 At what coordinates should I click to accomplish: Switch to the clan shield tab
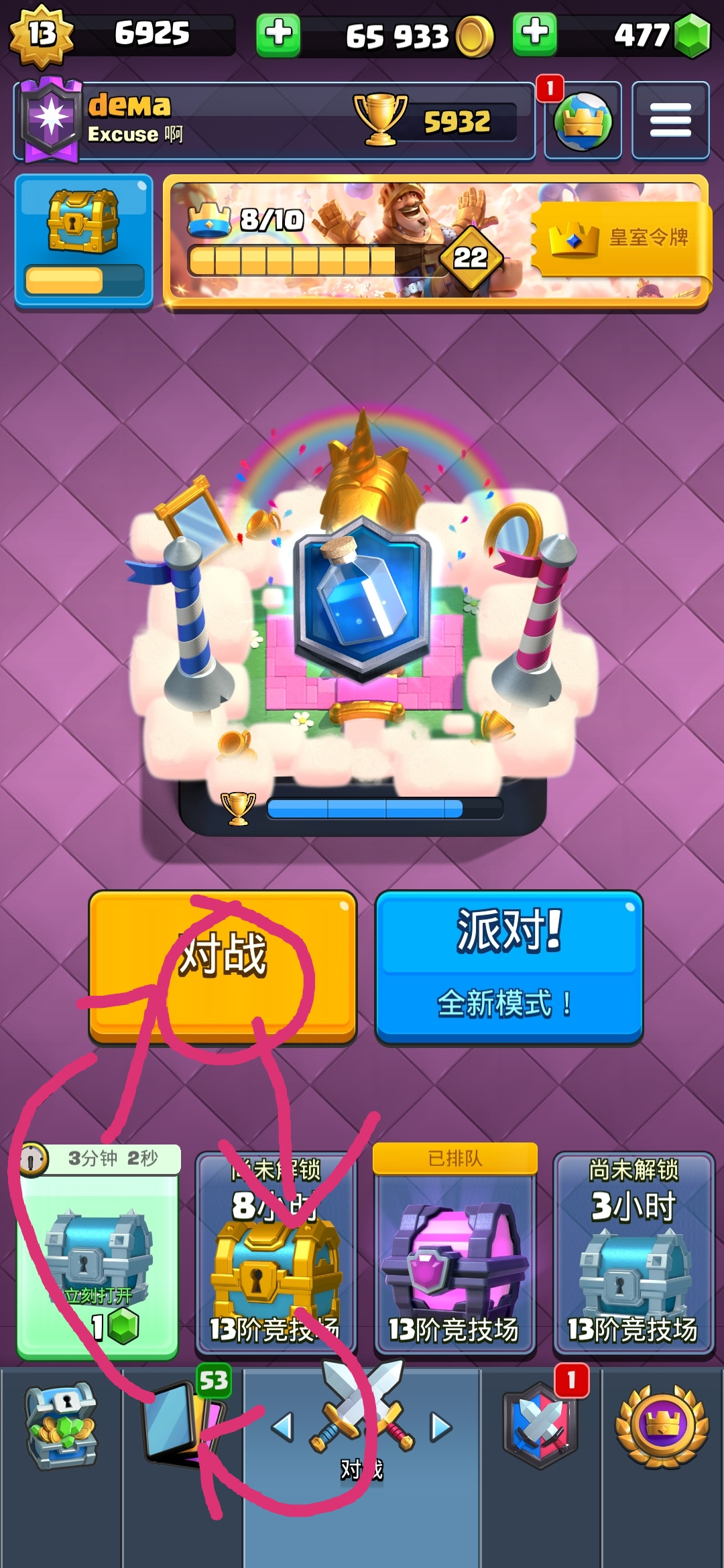coord(540,1427)
